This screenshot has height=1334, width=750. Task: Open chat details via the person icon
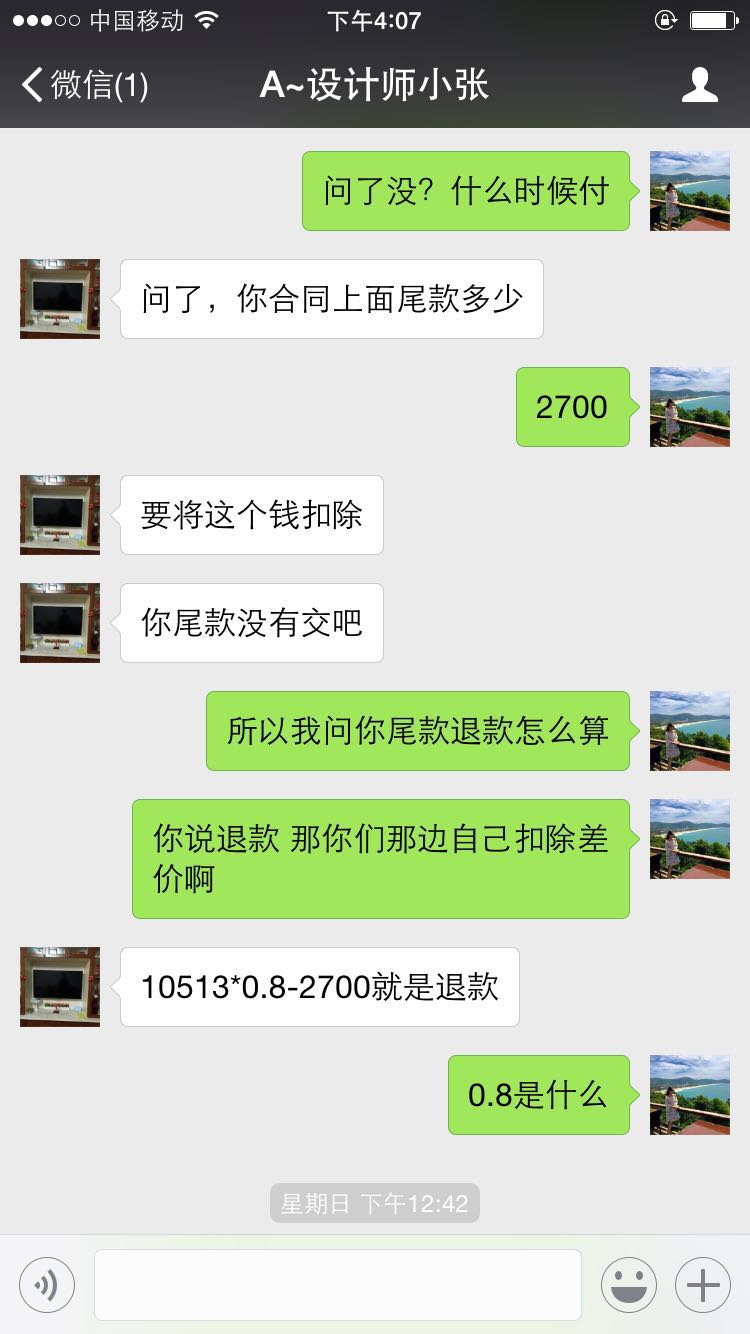pyautogui.click(x=699, y=86)
